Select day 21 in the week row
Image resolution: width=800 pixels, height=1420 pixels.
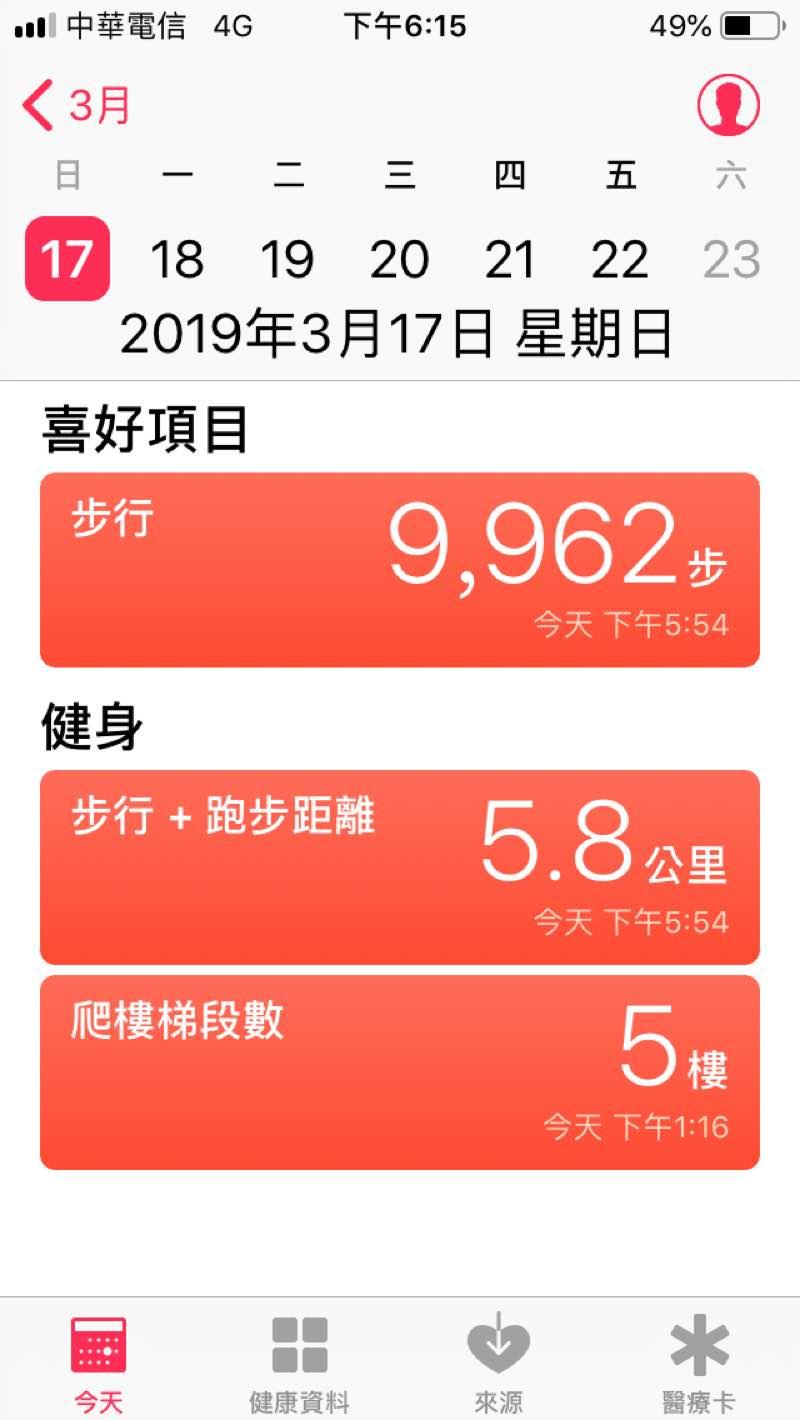[x=510, y=259]
